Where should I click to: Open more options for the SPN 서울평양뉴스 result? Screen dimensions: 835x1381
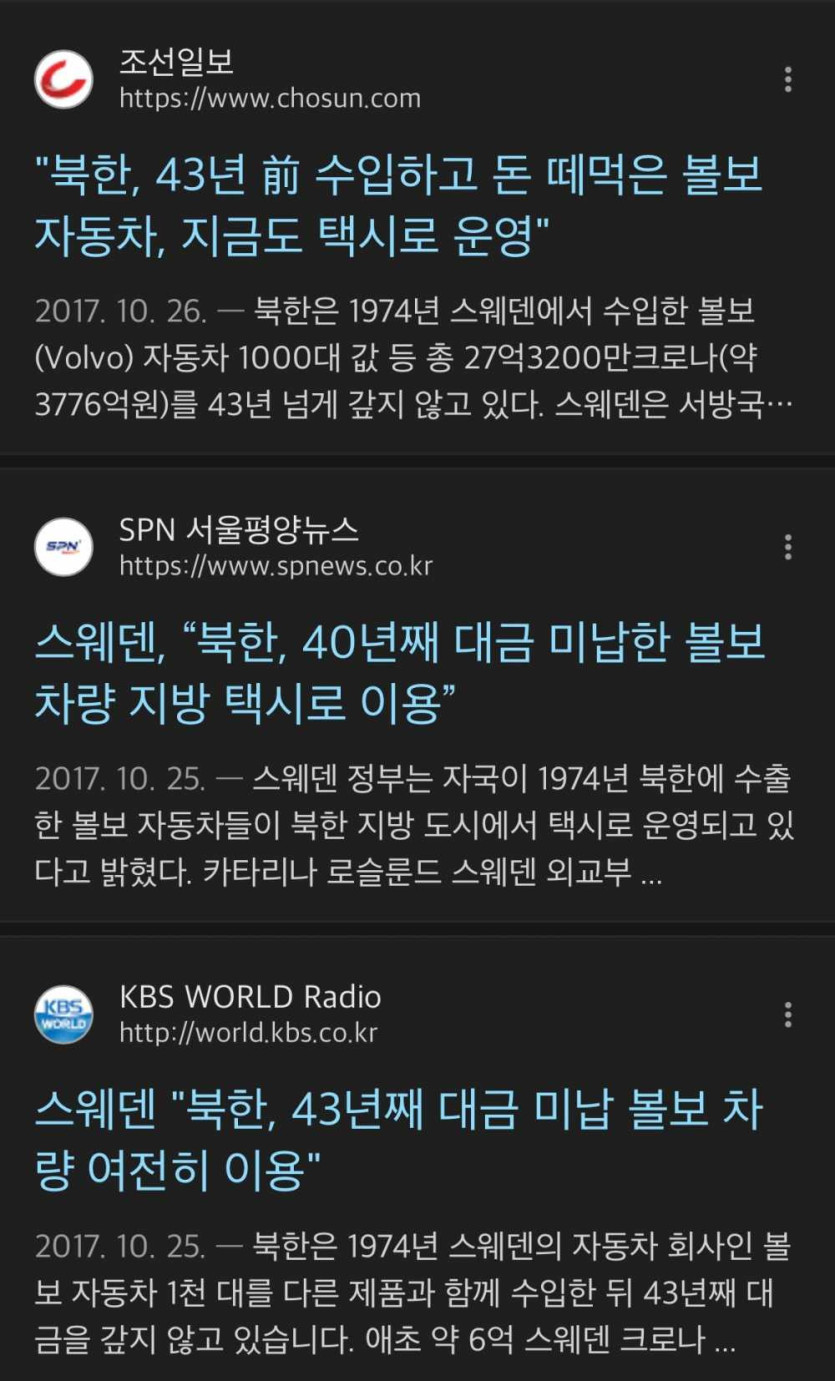[x=788, y=547]
